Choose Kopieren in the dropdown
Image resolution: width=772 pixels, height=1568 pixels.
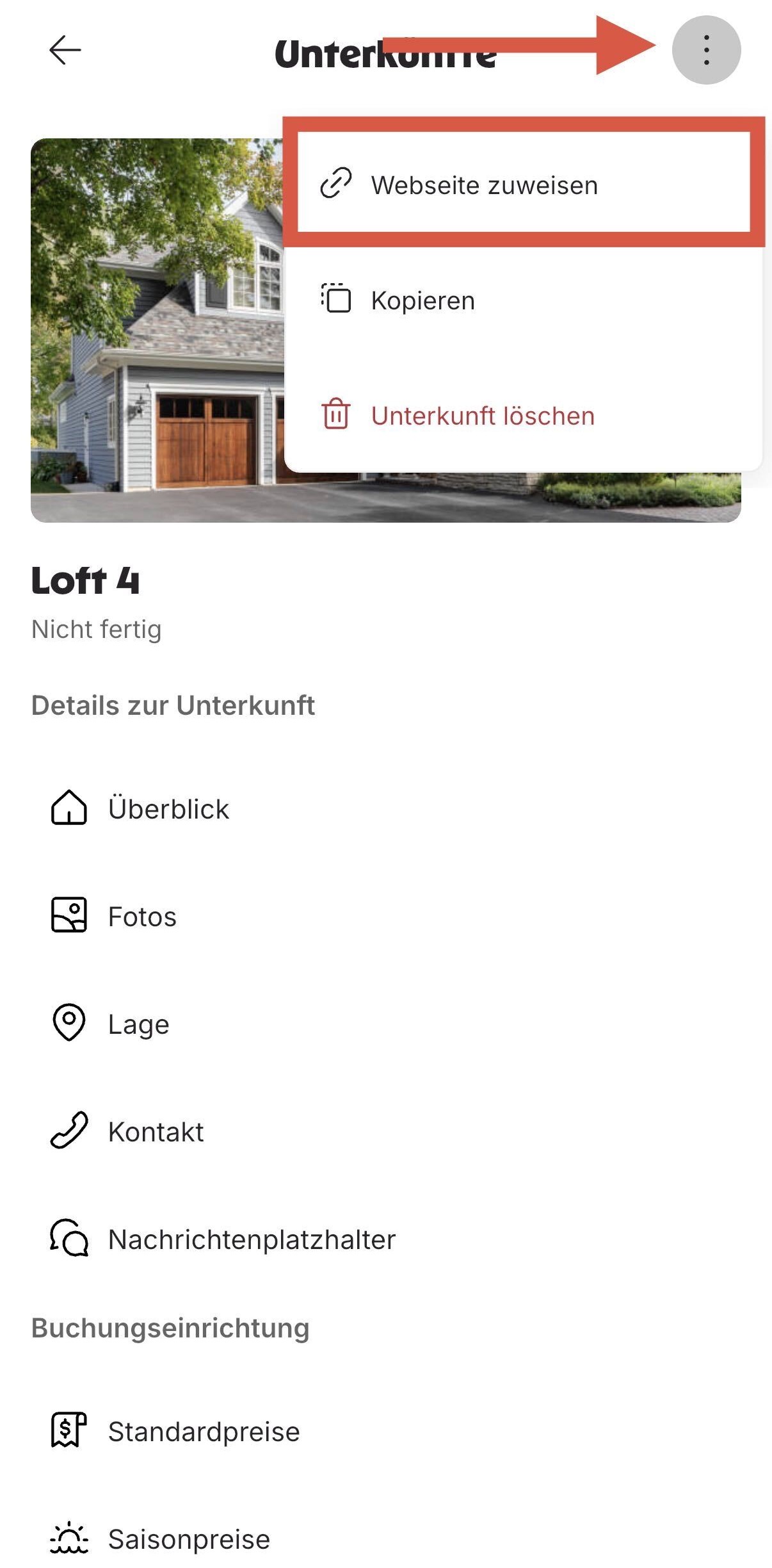tap(523, 300)
